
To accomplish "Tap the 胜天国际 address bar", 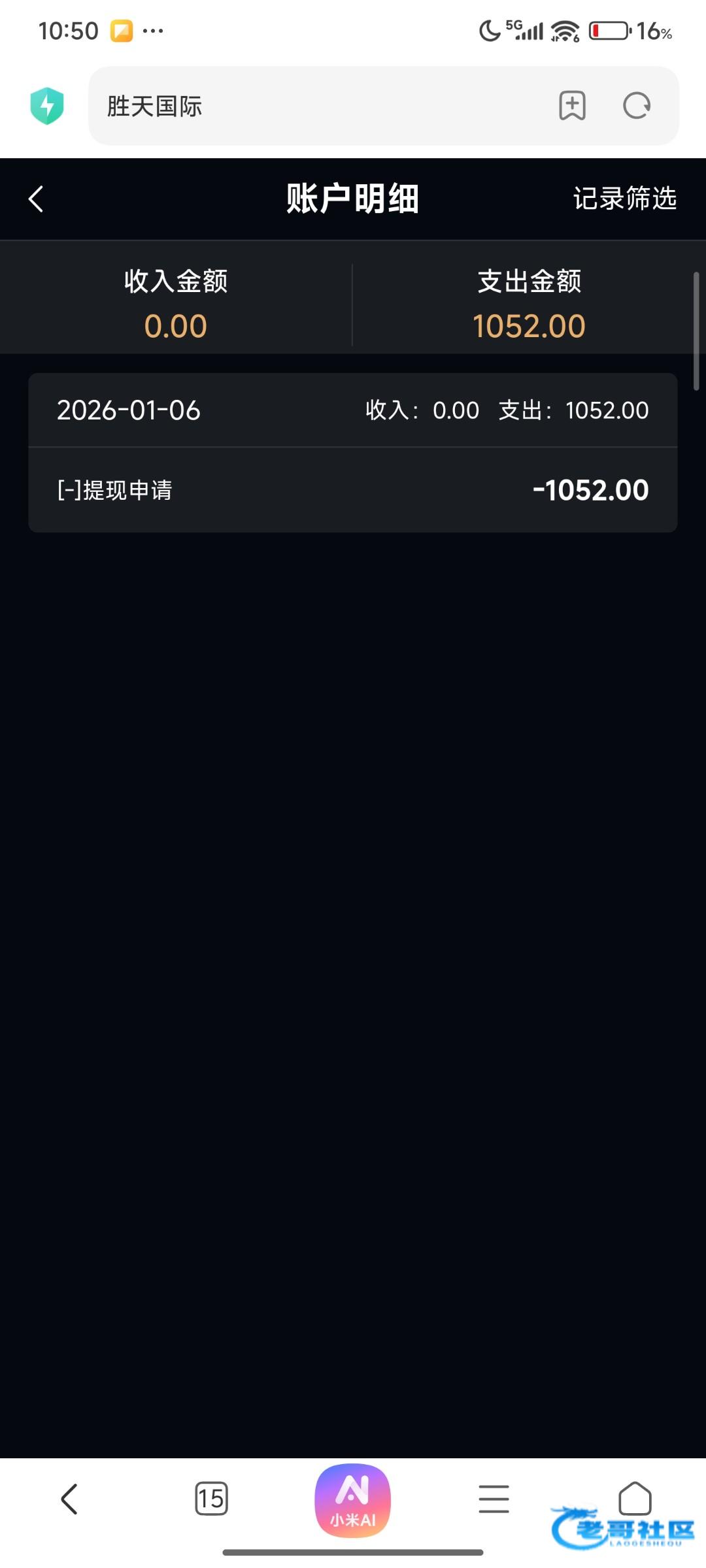I will [x=320, y=106].
